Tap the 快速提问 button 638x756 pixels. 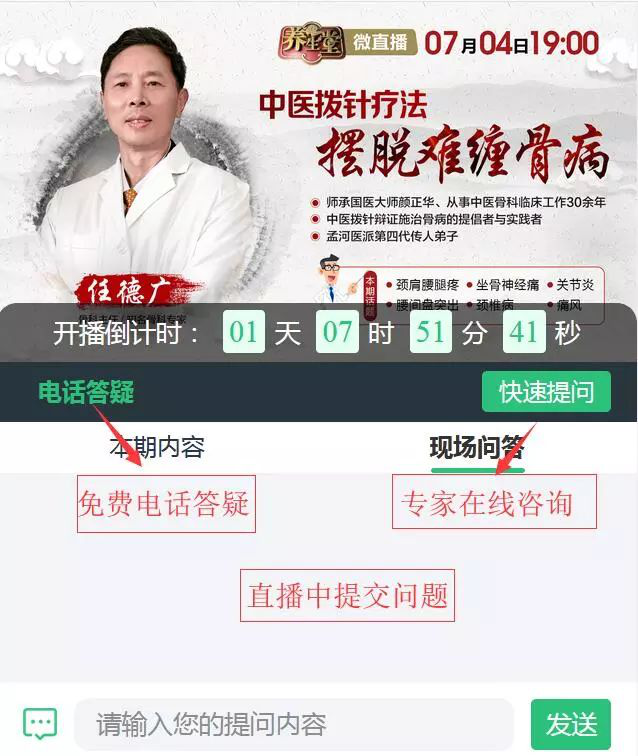[x=546, y=391]
